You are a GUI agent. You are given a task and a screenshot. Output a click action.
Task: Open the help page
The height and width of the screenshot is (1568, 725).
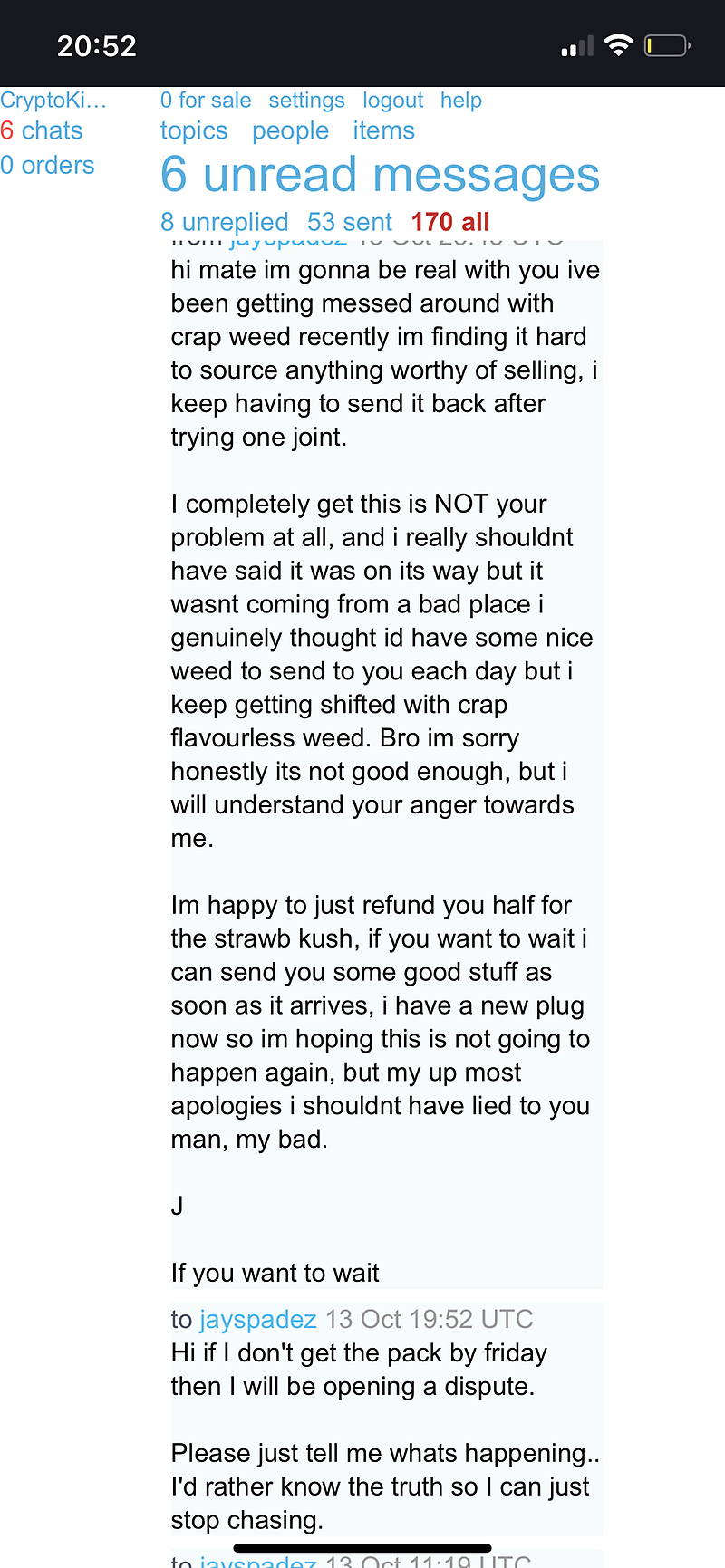coord(460,101)
